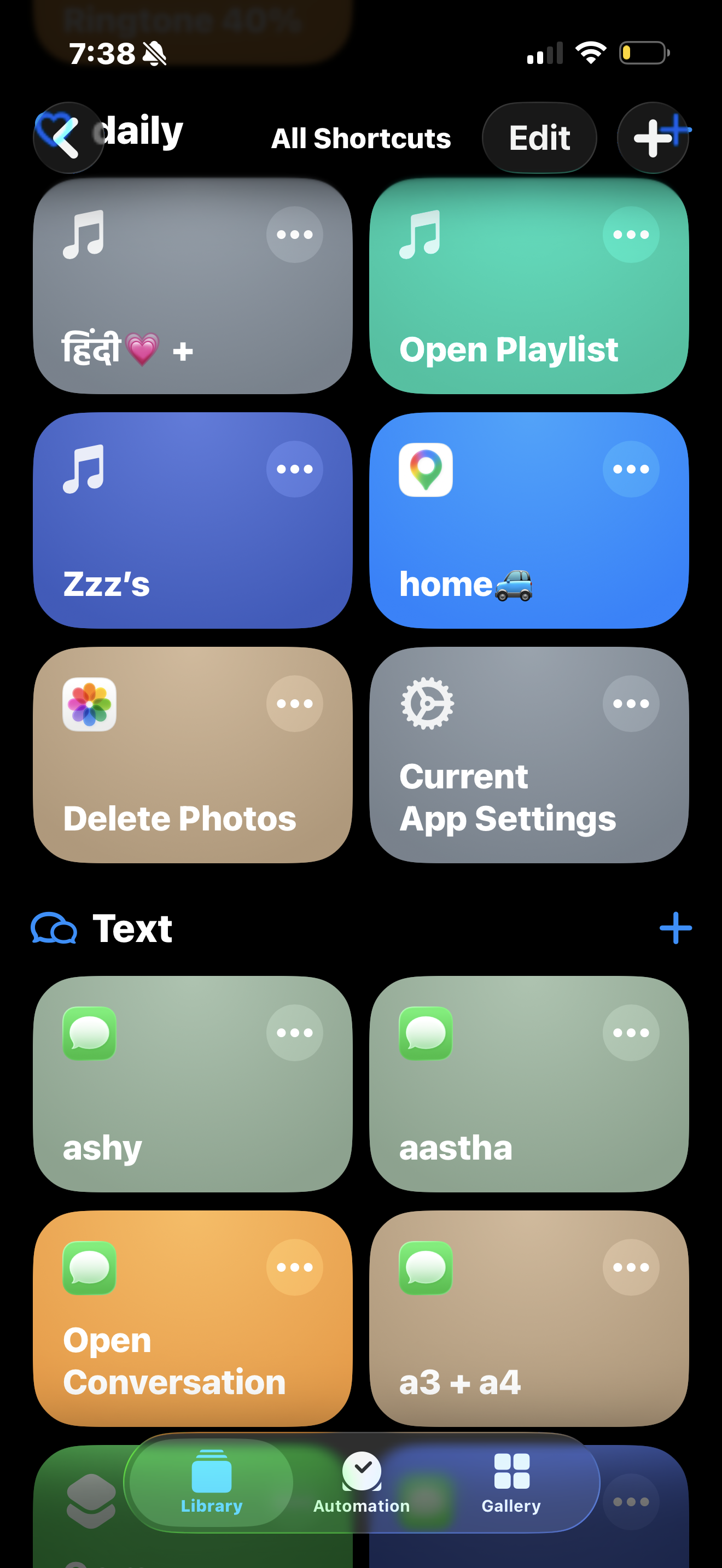Open more options for Open Playlist
The height and width of the screenshot is (1568, 722).
(631, 235)
